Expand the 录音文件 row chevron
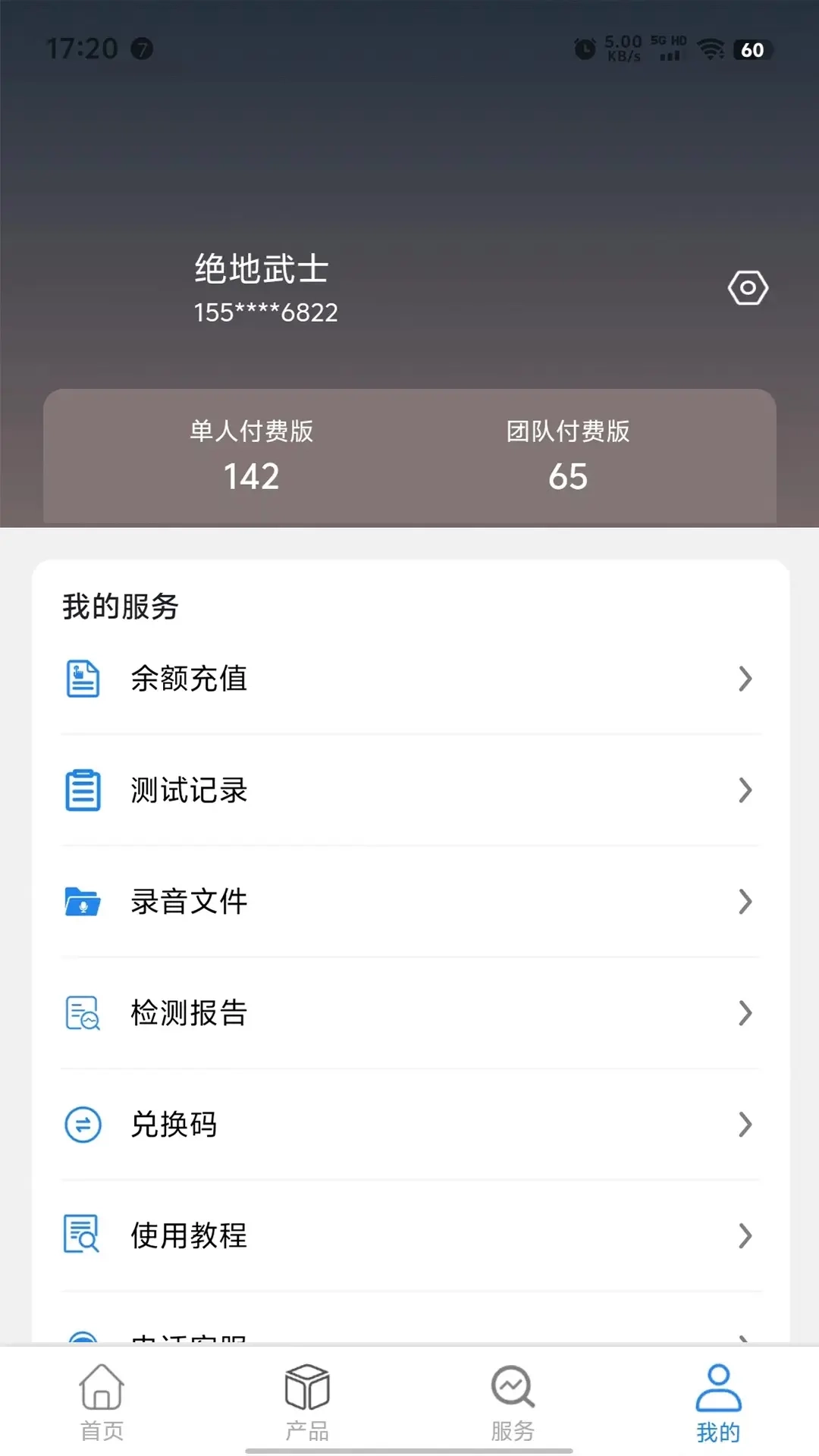 click(745, 902)
